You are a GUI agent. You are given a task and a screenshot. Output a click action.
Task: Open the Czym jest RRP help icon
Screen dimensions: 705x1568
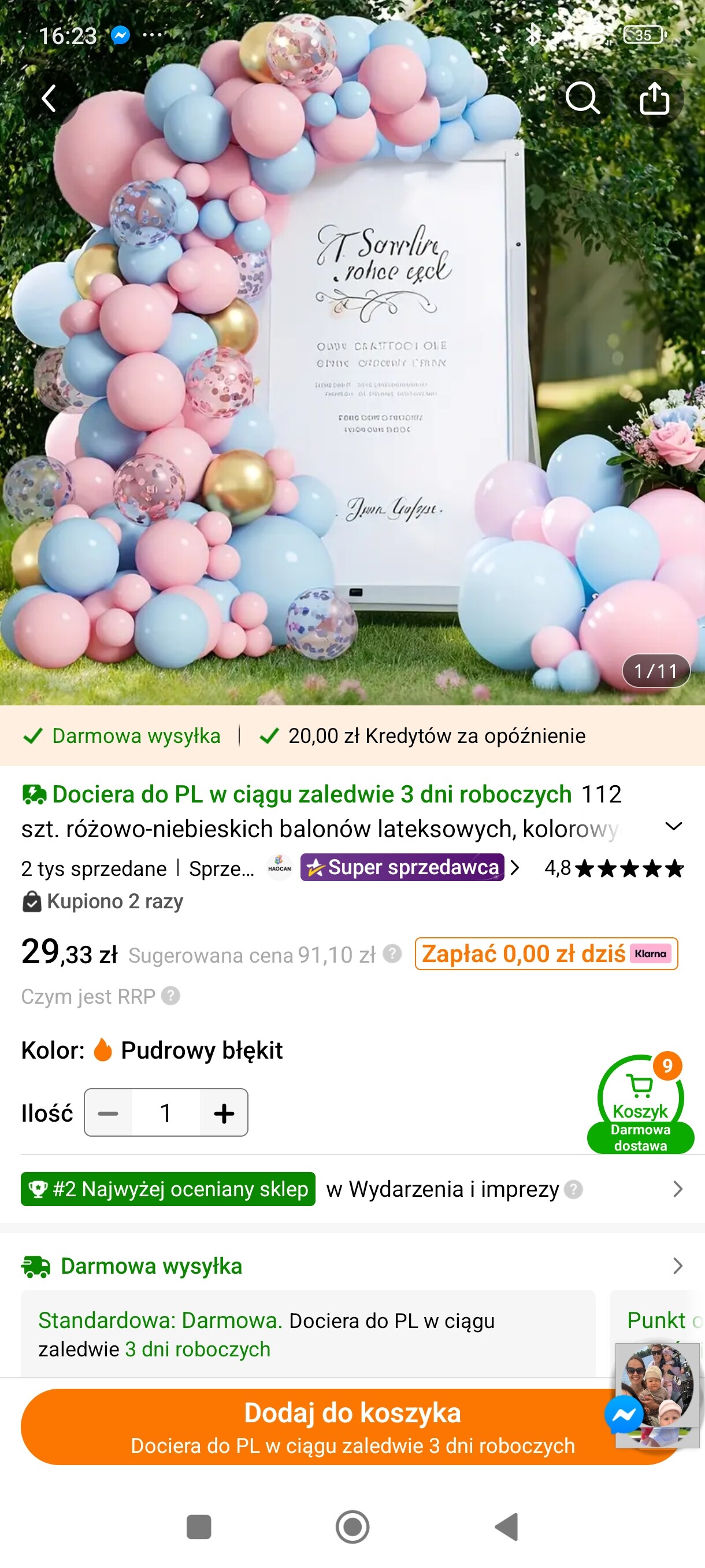[x=171, y=996]
